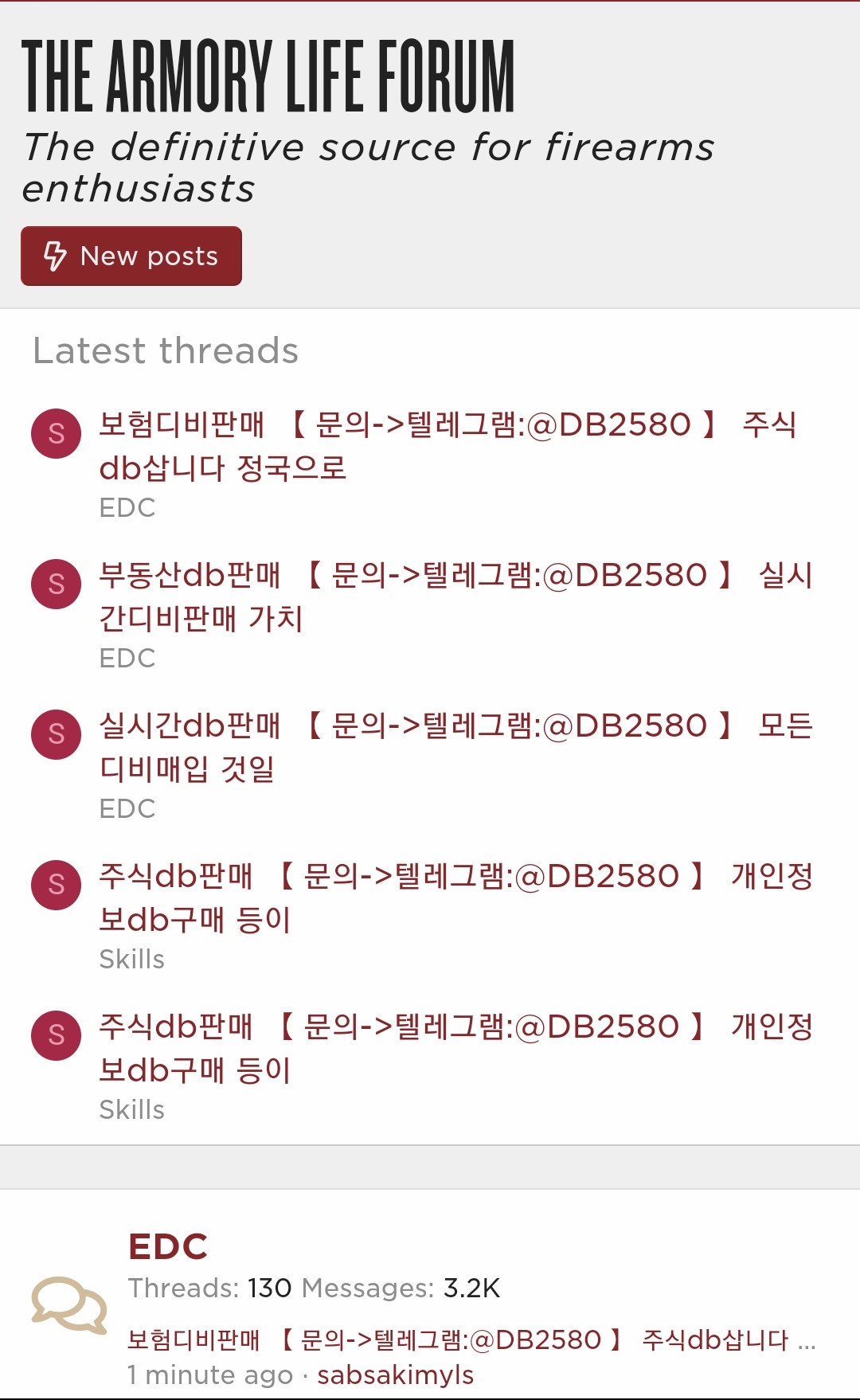This screenshot has height=1400, width=860.
Task: Open the latest post under EDC forum stats
Action: click(470, 1340)
